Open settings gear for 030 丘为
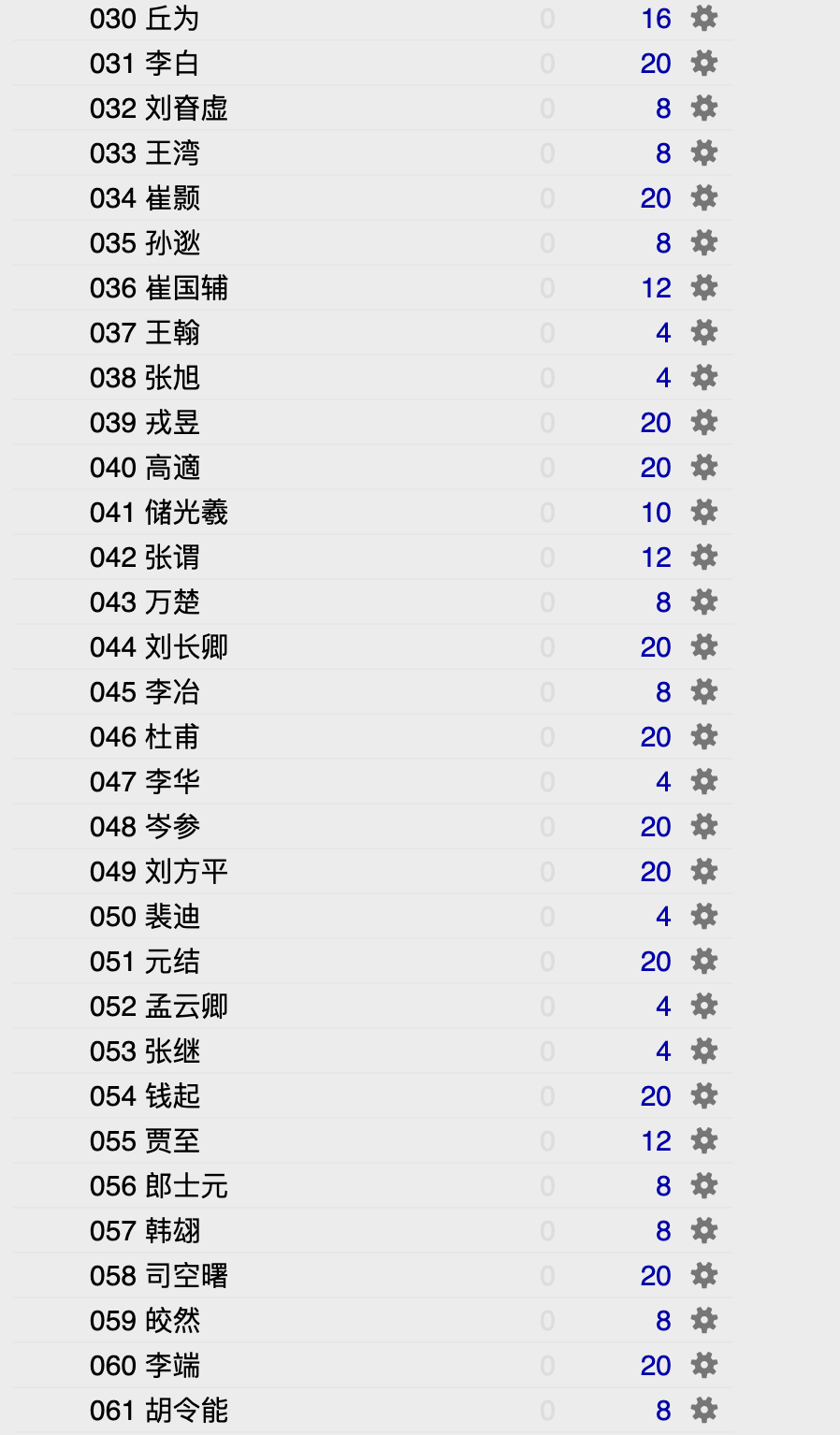Image resolution: width=840 pixels, height=1435 pixels. (x=703, y=18)
